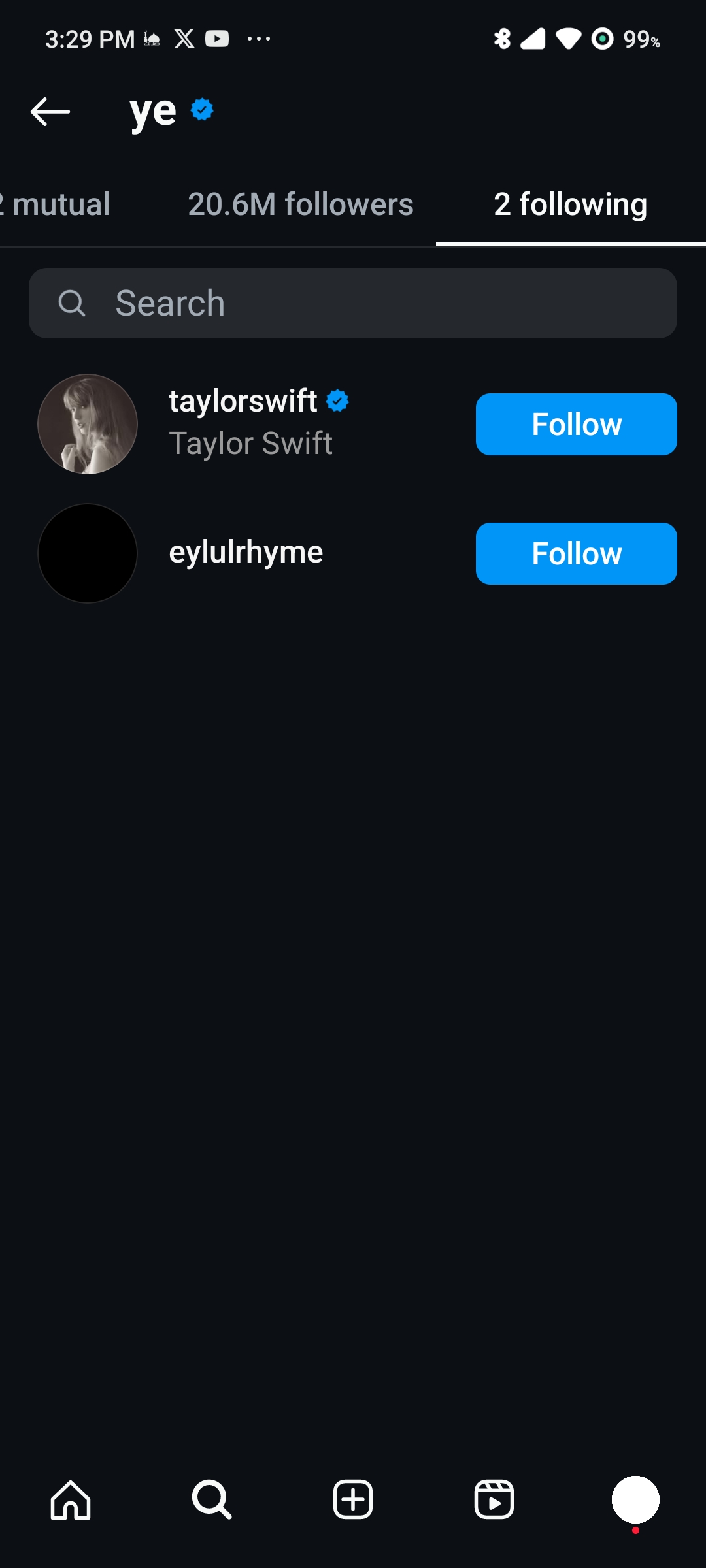Tap eylulrhyme's blank profile picture

[87, 553]
